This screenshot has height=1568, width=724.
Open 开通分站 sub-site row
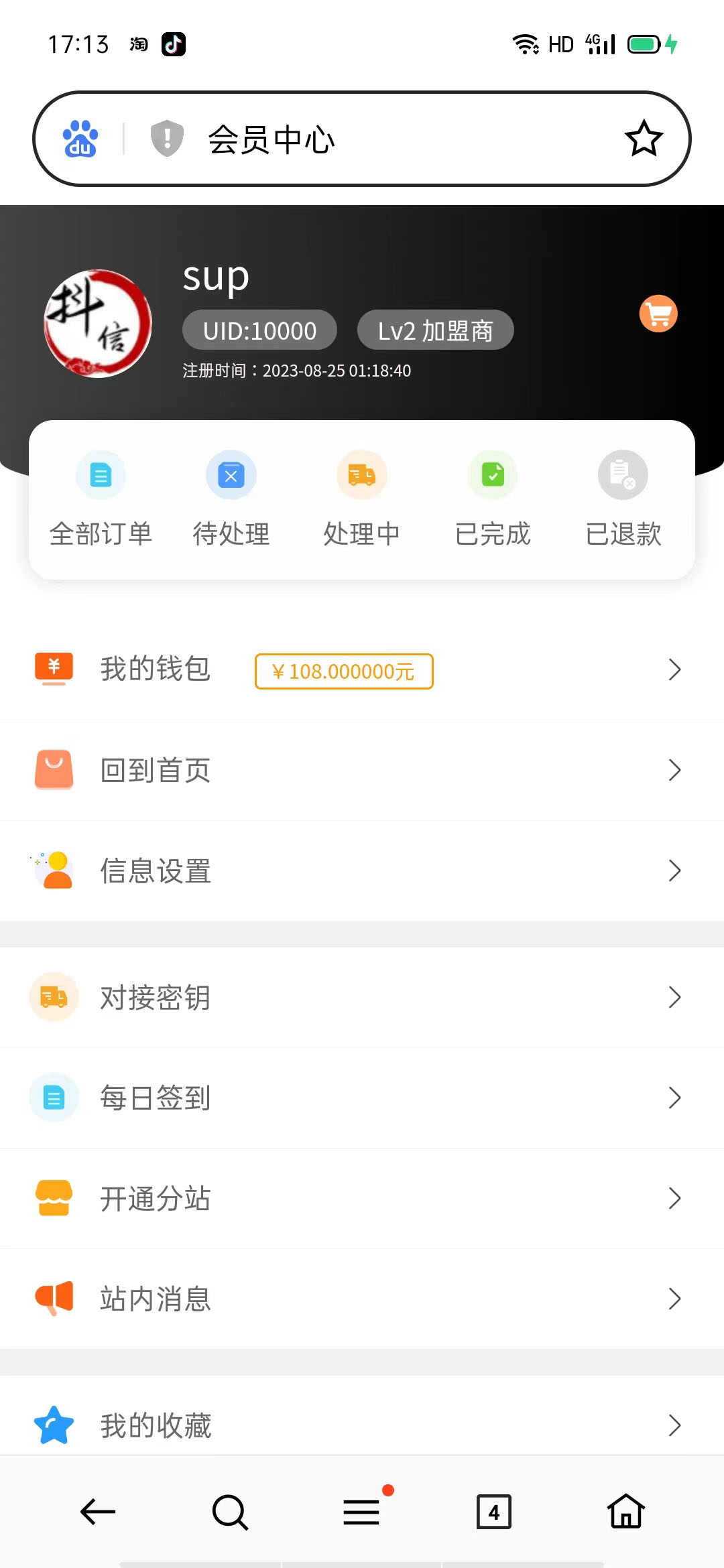click(362, 1198)
